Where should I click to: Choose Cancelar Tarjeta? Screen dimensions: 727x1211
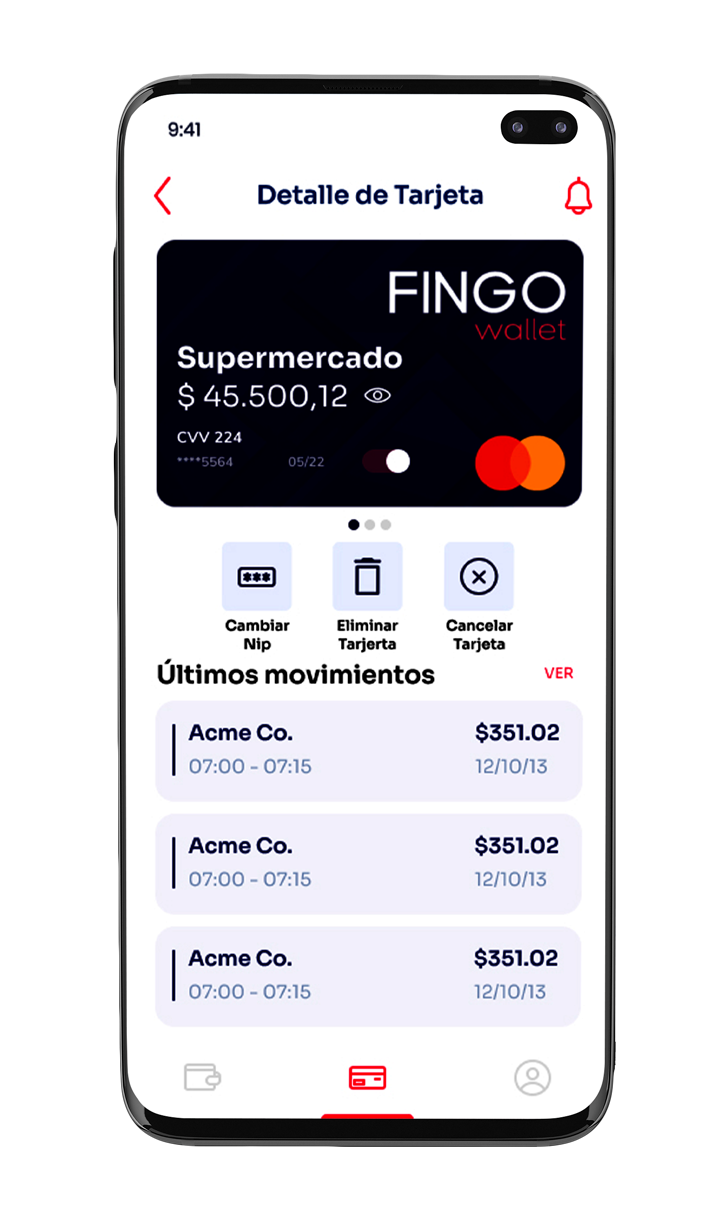pos(478,577)
